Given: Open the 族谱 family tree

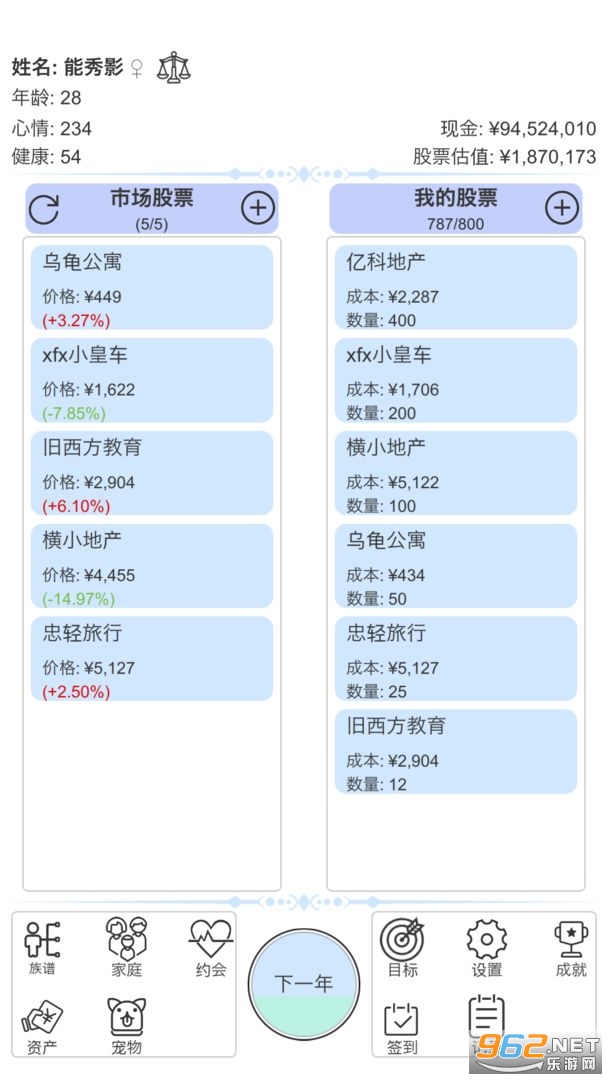Looking at the screenshot, I should [x=43, y=948].
